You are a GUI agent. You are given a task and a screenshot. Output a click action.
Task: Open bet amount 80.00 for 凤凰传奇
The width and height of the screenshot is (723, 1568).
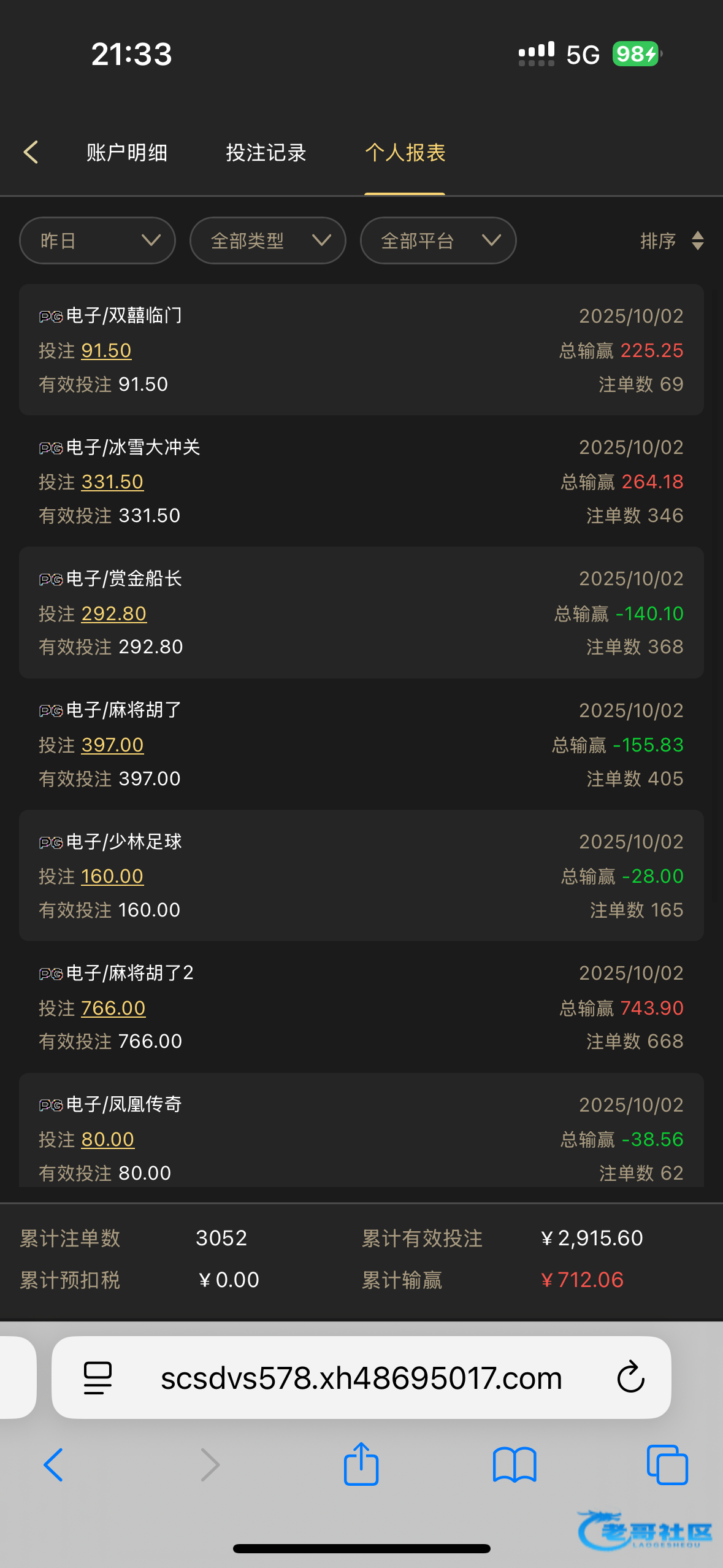click(x=108, y=1139)
